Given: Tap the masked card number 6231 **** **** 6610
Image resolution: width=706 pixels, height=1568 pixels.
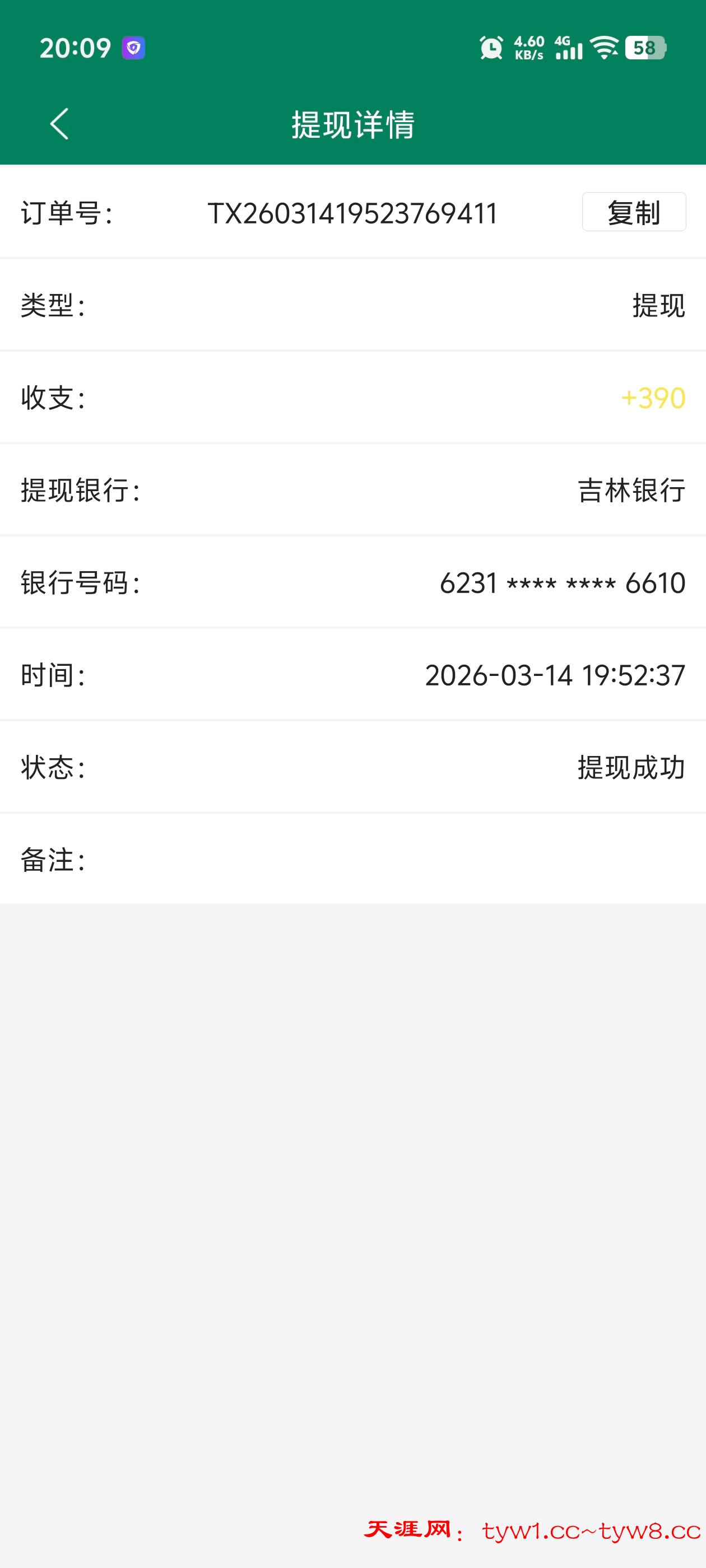Looking at the screenshot, I should [x=564, y=583].
